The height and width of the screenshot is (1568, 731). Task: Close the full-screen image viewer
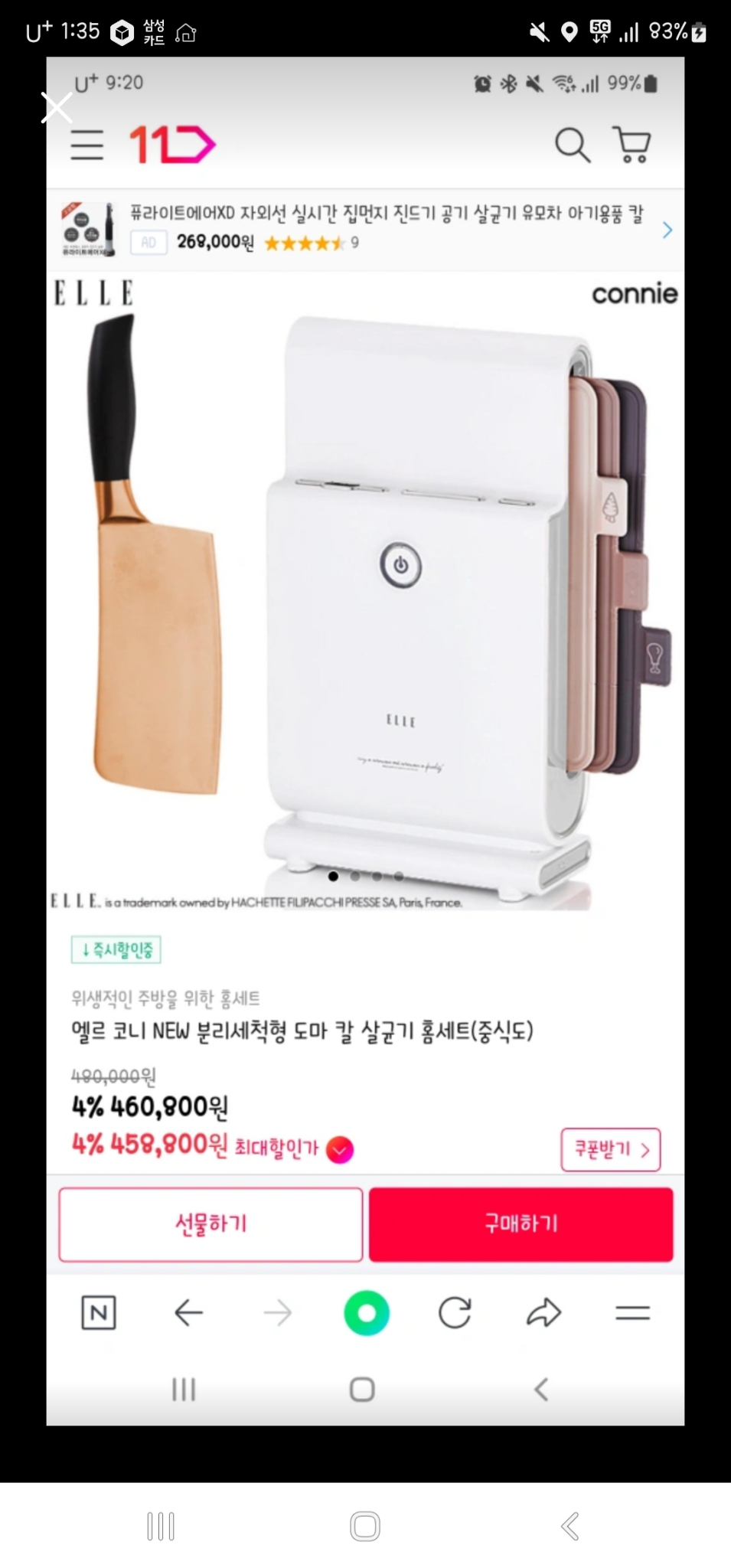pos(57,108)
